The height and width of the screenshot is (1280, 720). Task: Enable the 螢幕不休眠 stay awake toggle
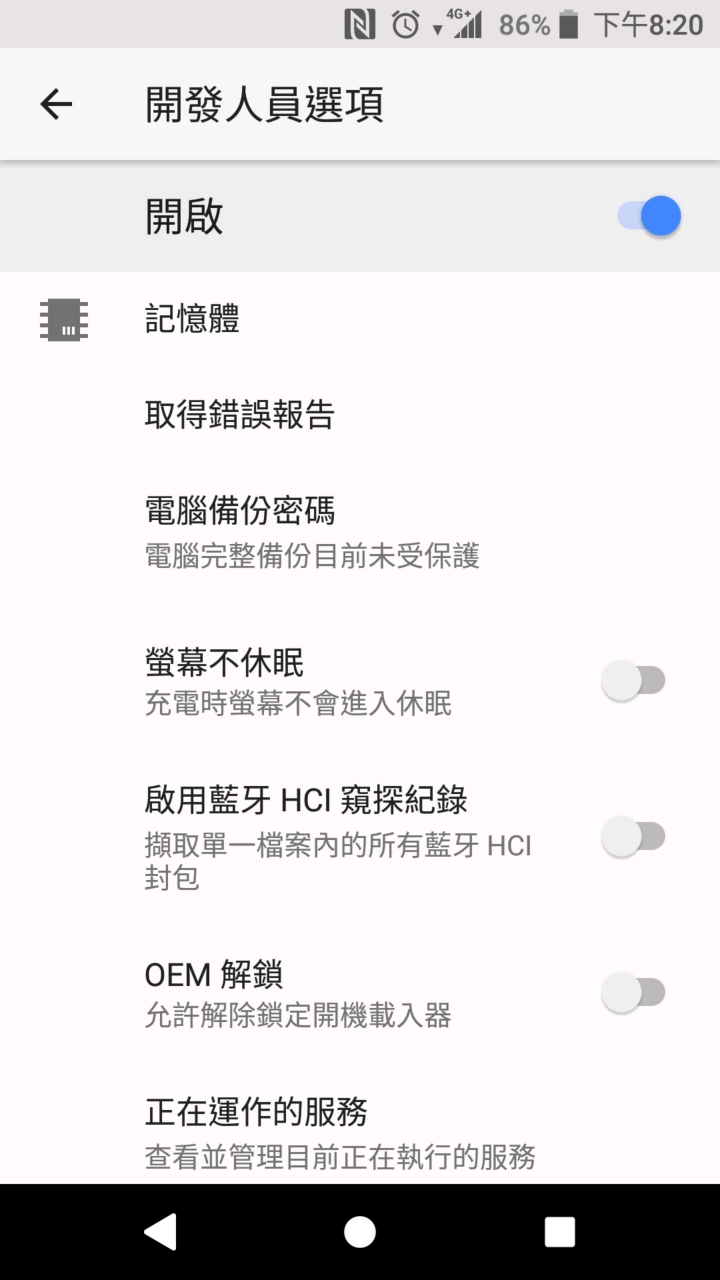pyautogui.click(x=633, y=681)
